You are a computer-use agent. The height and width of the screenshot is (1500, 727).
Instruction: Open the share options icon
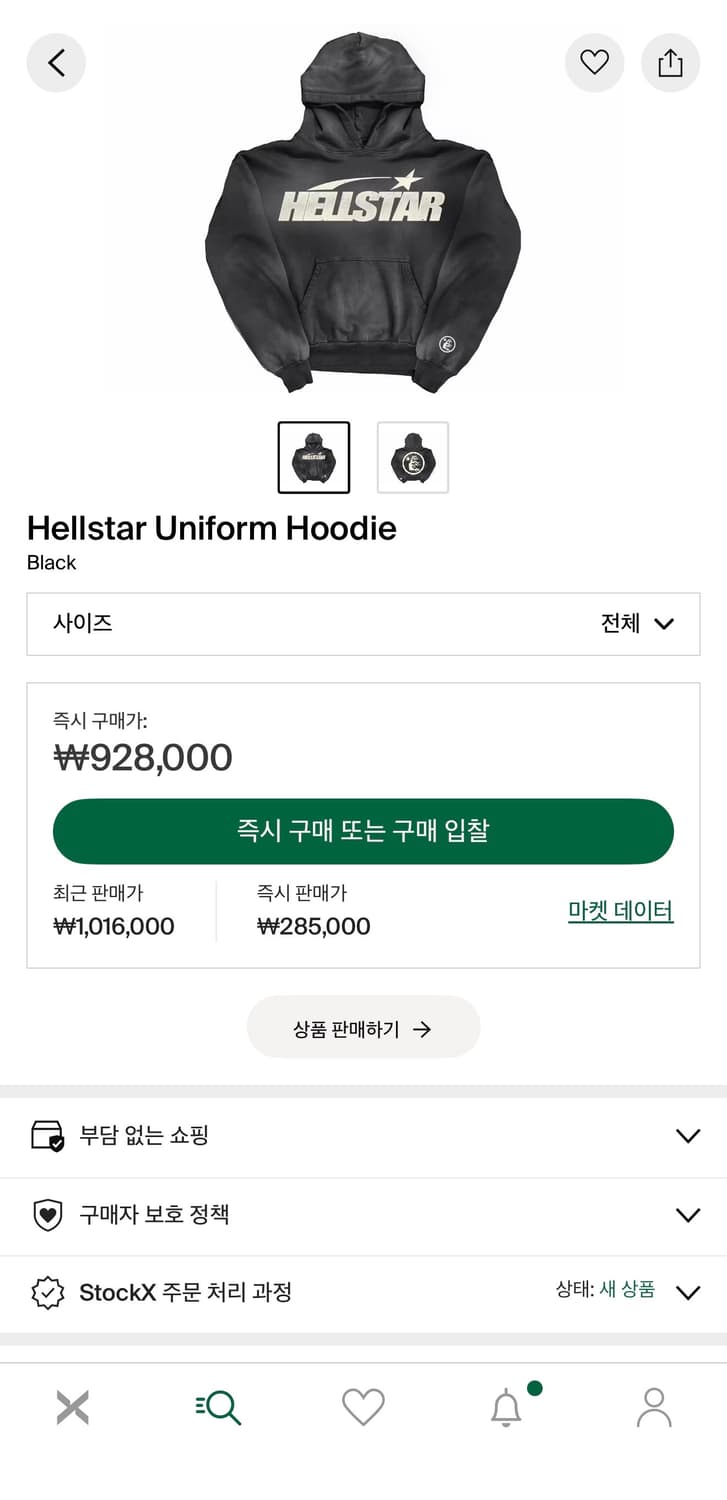tap(670, 62)
